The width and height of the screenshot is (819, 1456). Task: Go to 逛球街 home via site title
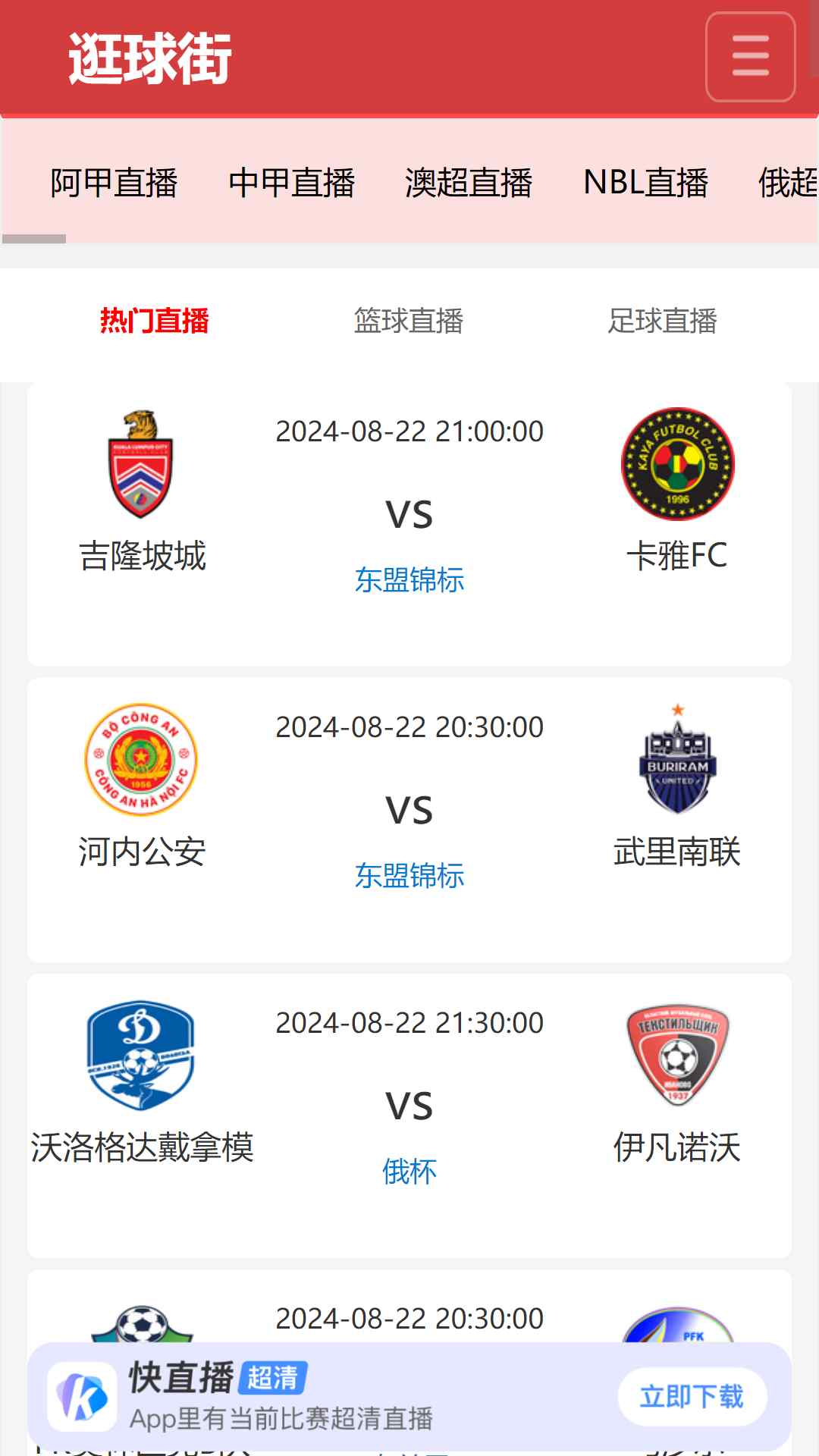point(150,58)
